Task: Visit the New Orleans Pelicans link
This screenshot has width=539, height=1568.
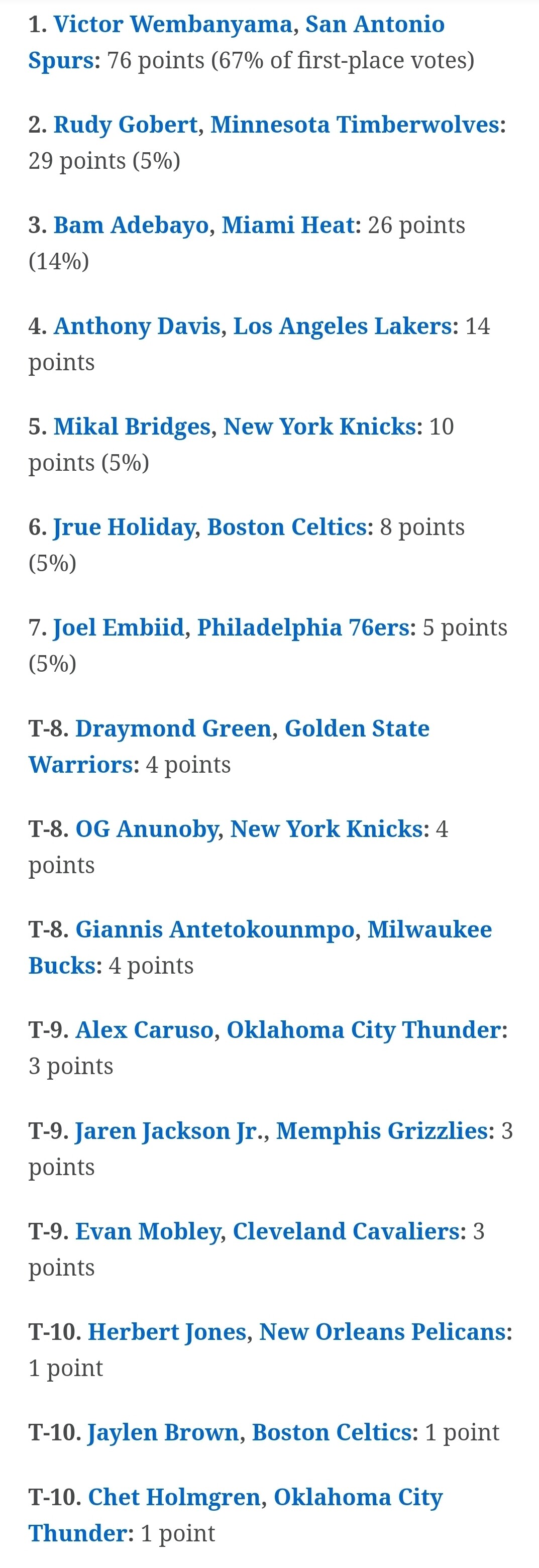Action: (x=382, y=1332)
